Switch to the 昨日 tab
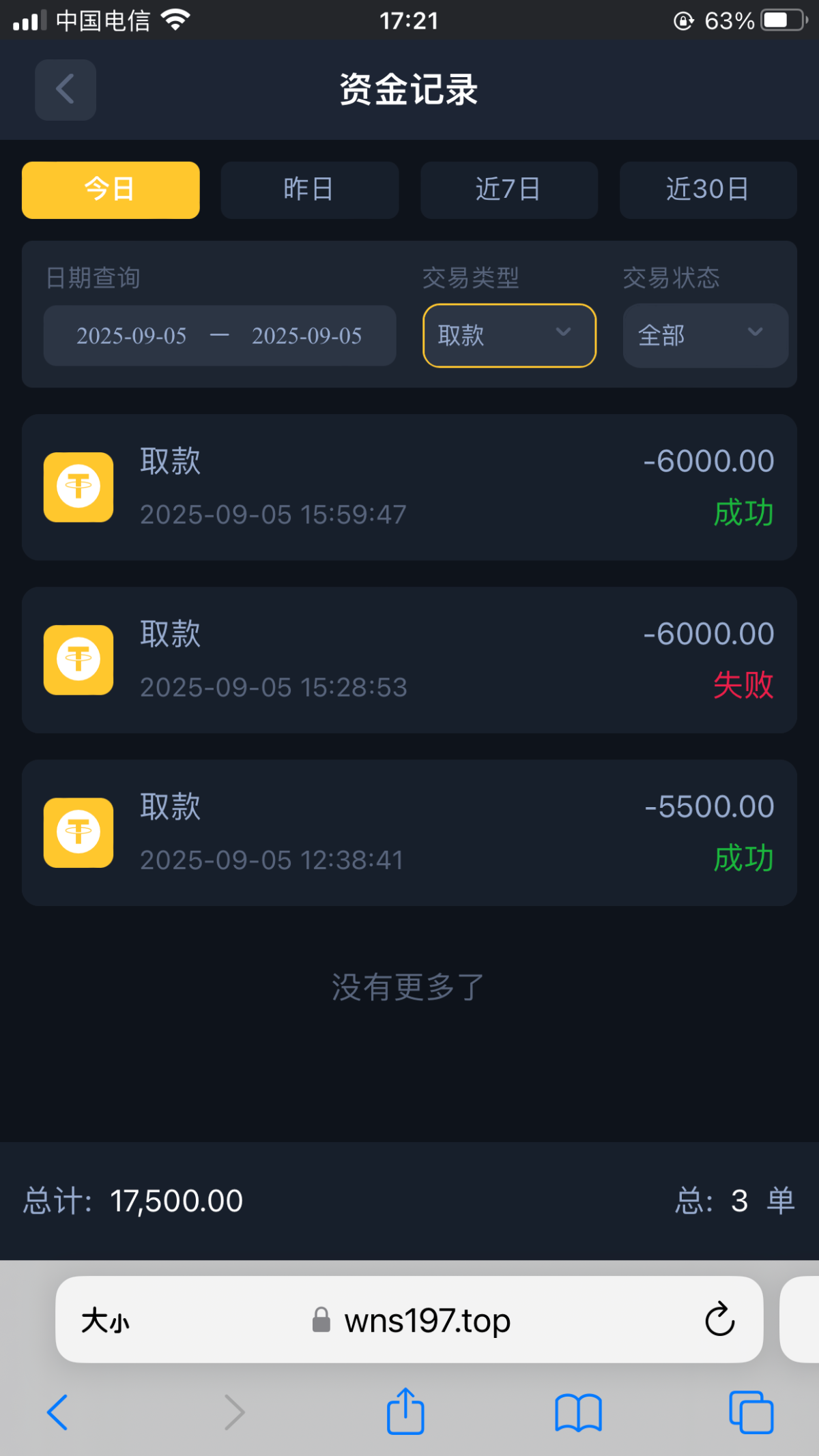This screenshot has height=1456, width=819. tap(309, 190)
